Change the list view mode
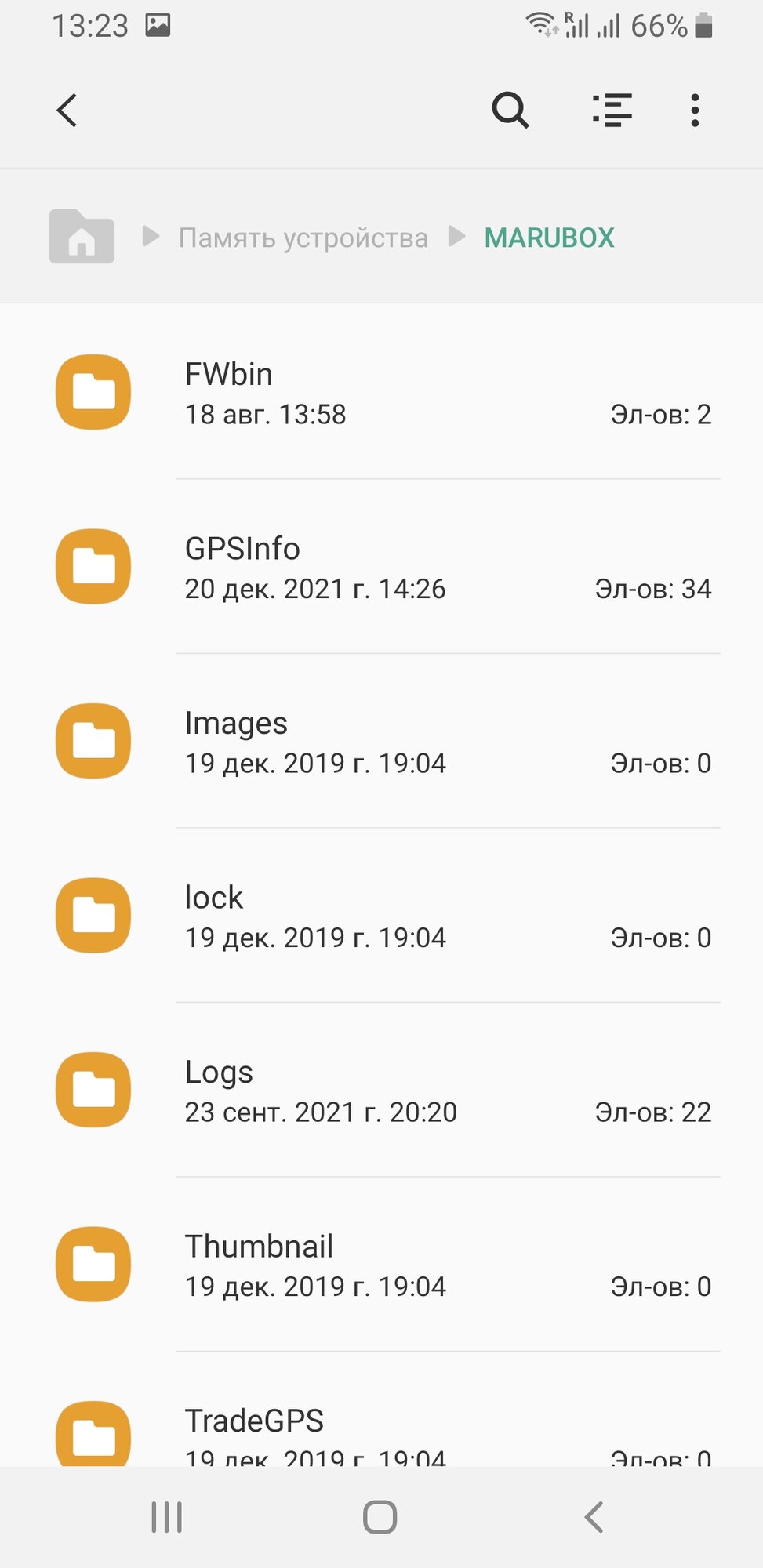This screenshot has height=1568, width=763. (612, 111)
